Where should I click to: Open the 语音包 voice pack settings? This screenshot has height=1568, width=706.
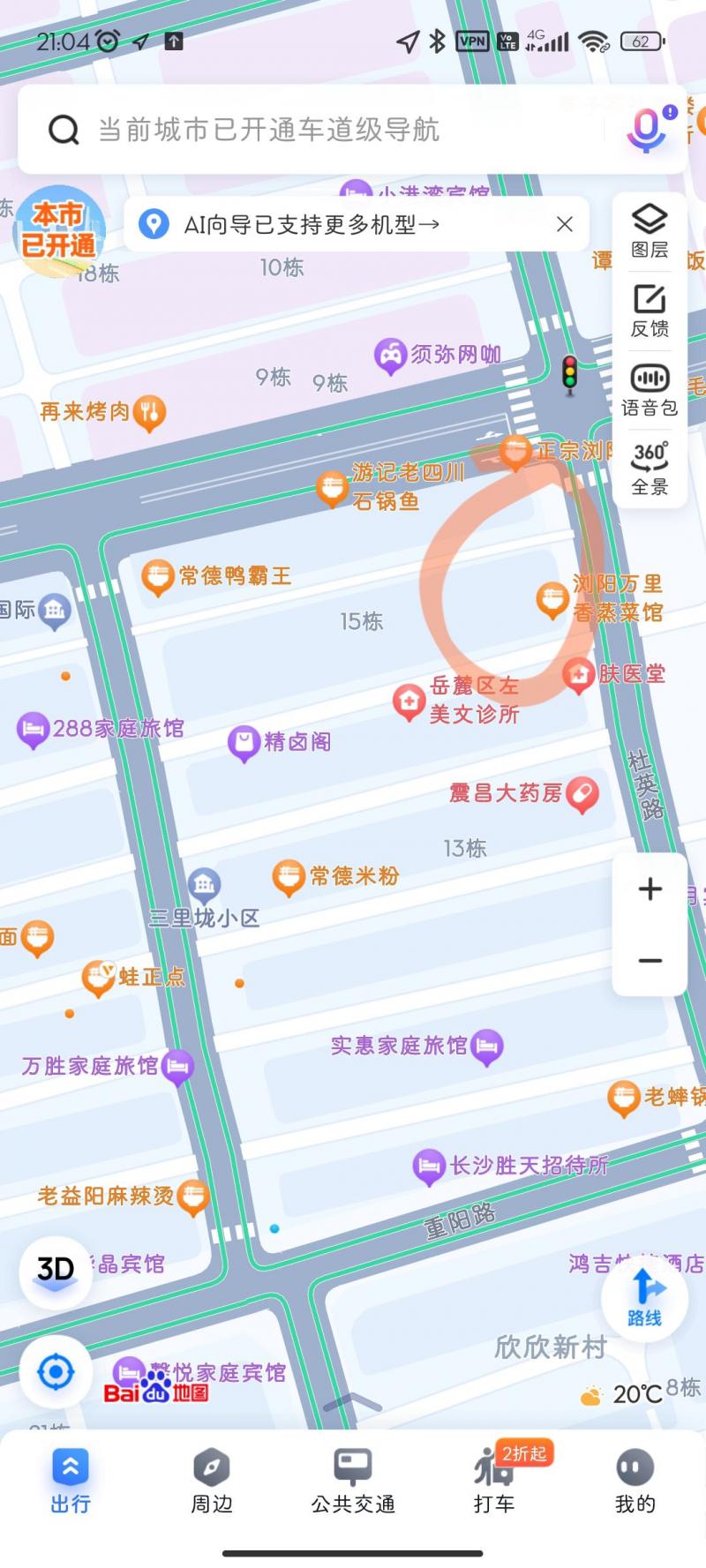649,388
